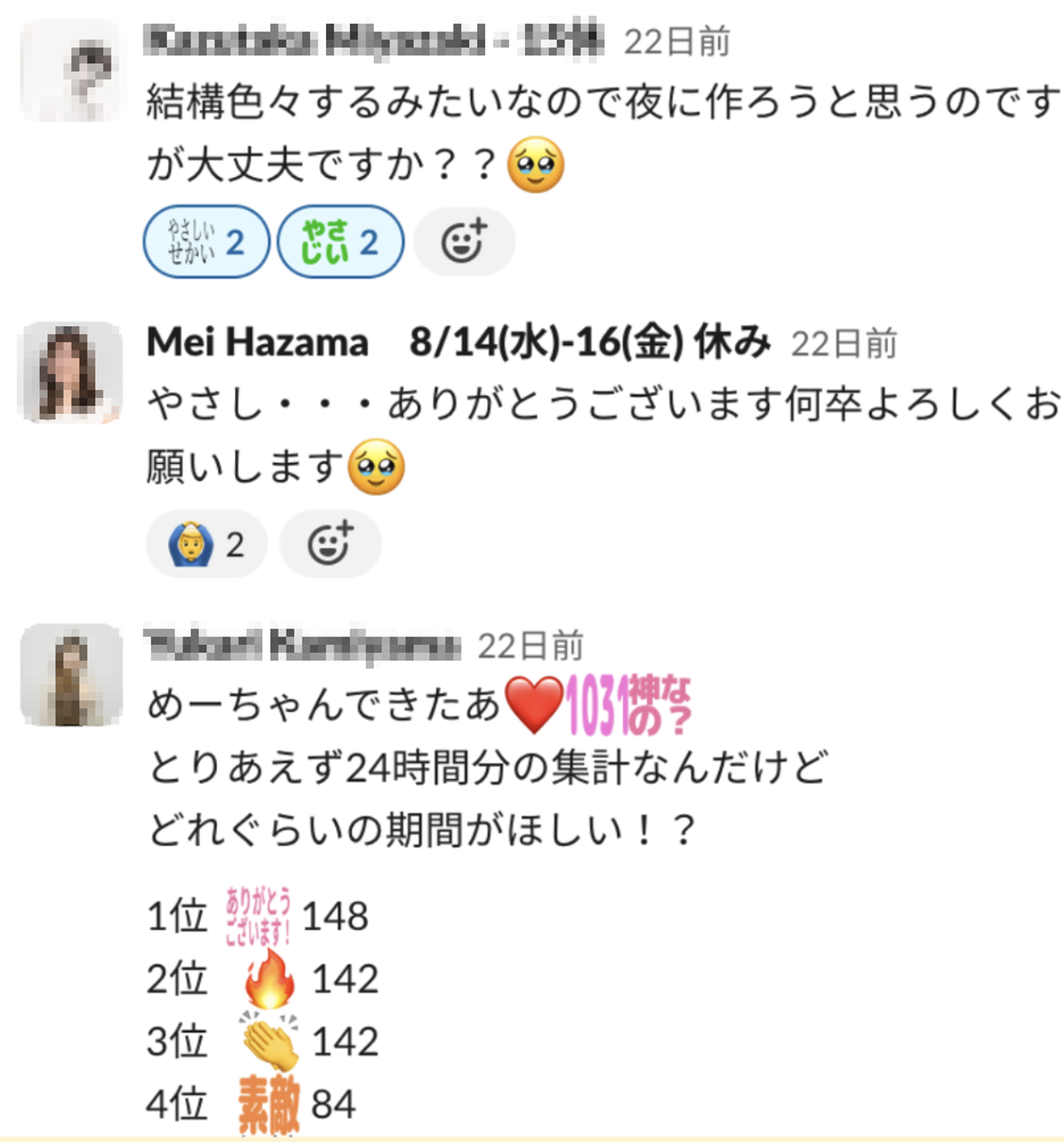This screenshot has height=1142, width=1064.
Task: Open the avatar on the first message
Action: pos(71,70)
